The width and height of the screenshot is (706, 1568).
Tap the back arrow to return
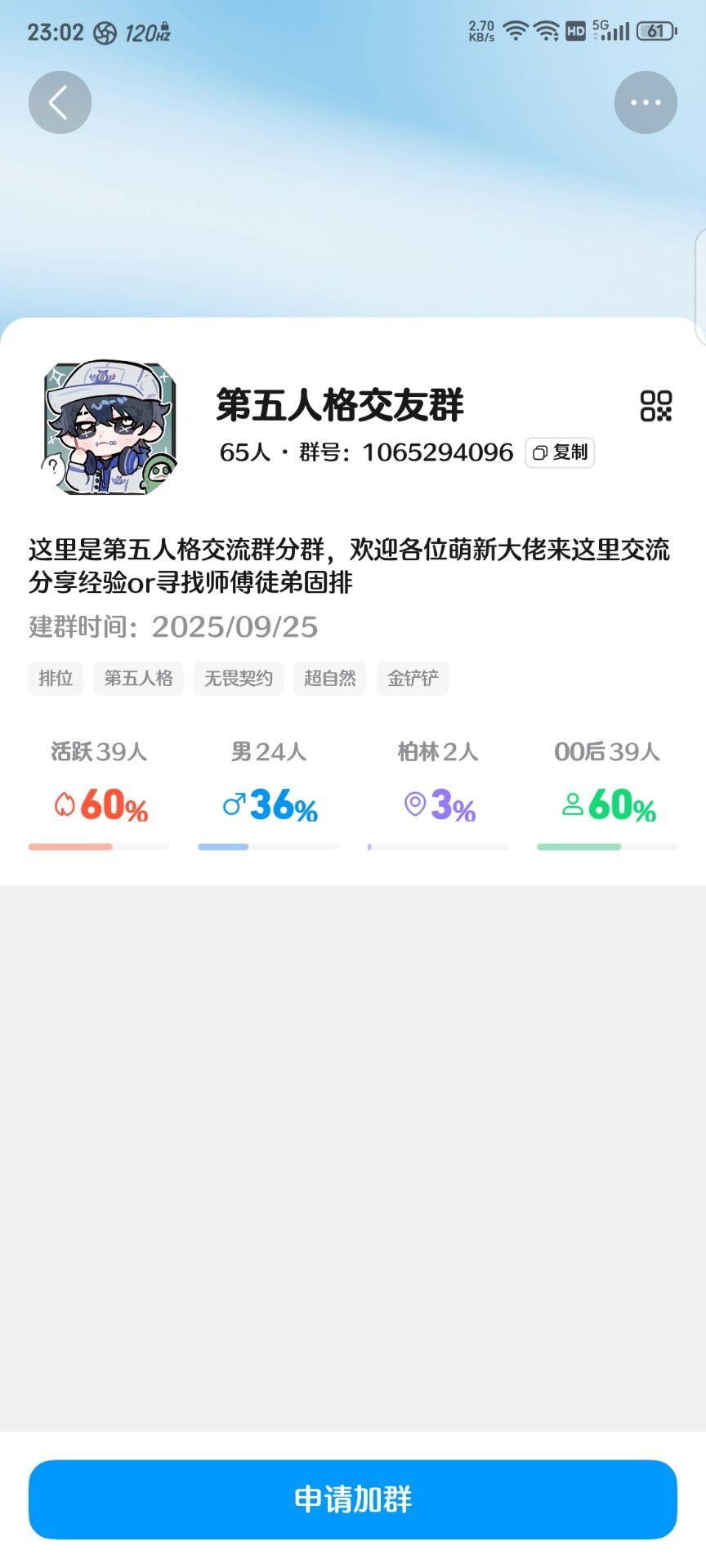tap(59, 101)
